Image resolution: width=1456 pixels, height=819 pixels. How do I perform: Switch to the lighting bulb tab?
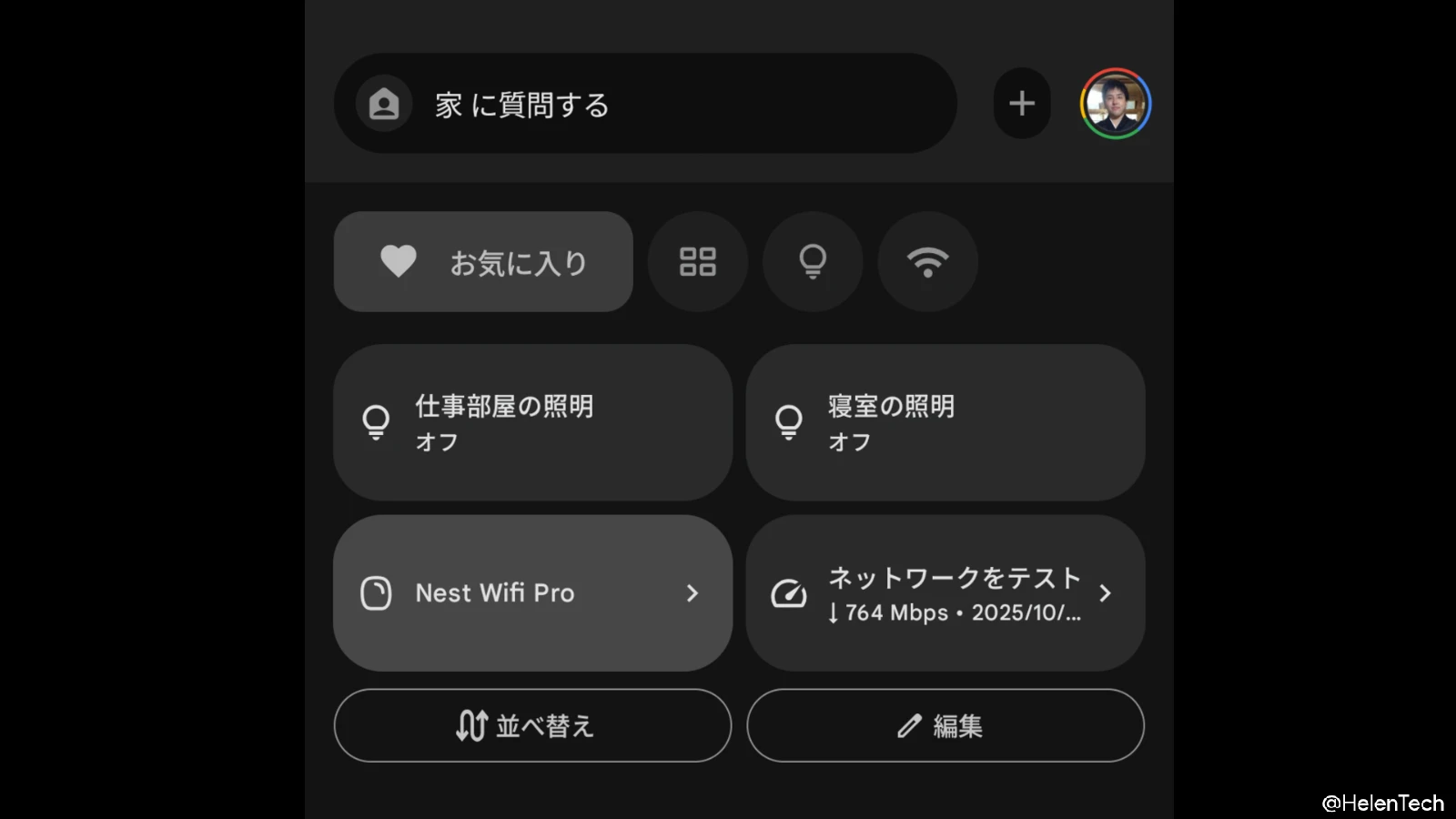tap(813, 262)
